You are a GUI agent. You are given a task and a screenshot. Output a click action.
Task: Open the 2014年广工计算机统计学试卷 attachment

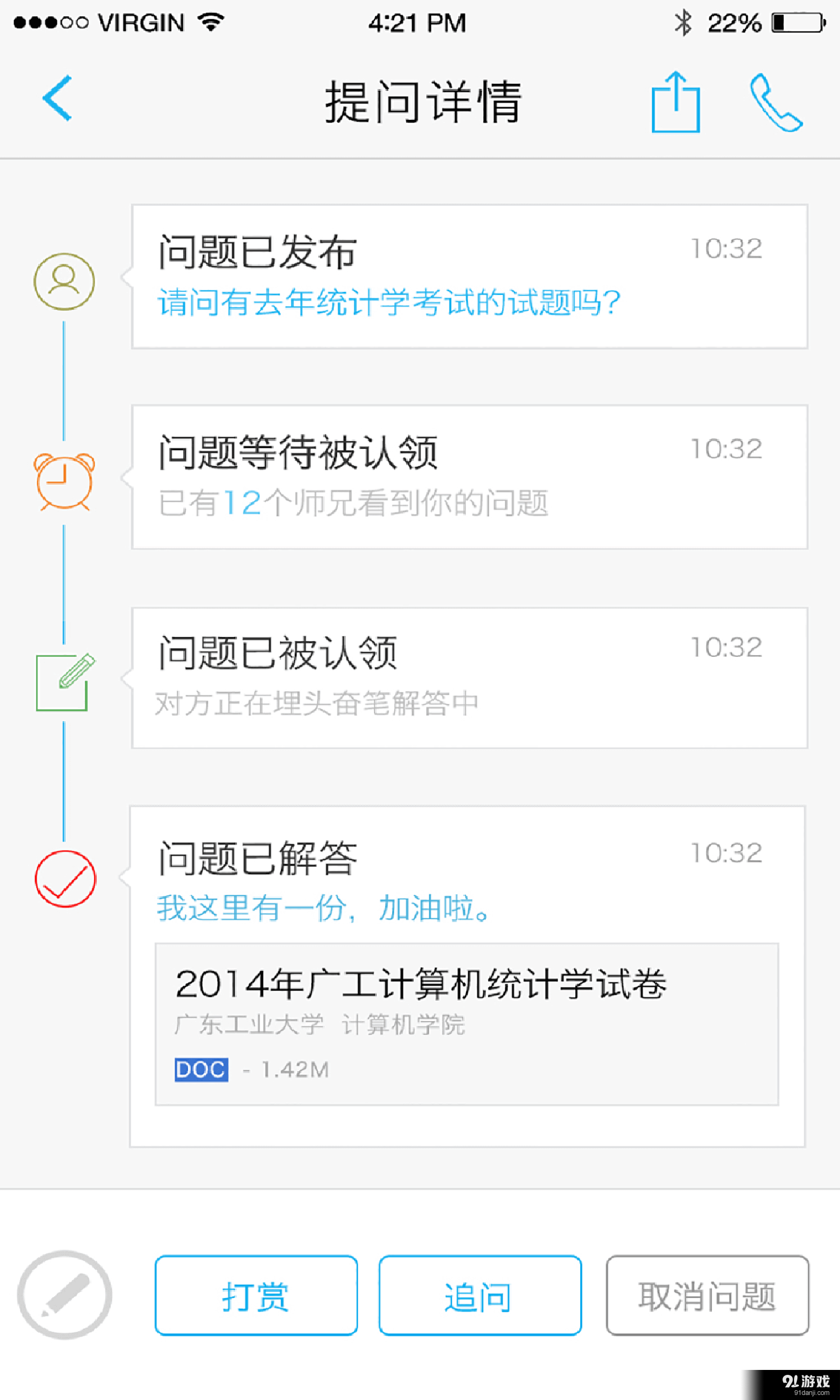(x=421, y=983)
